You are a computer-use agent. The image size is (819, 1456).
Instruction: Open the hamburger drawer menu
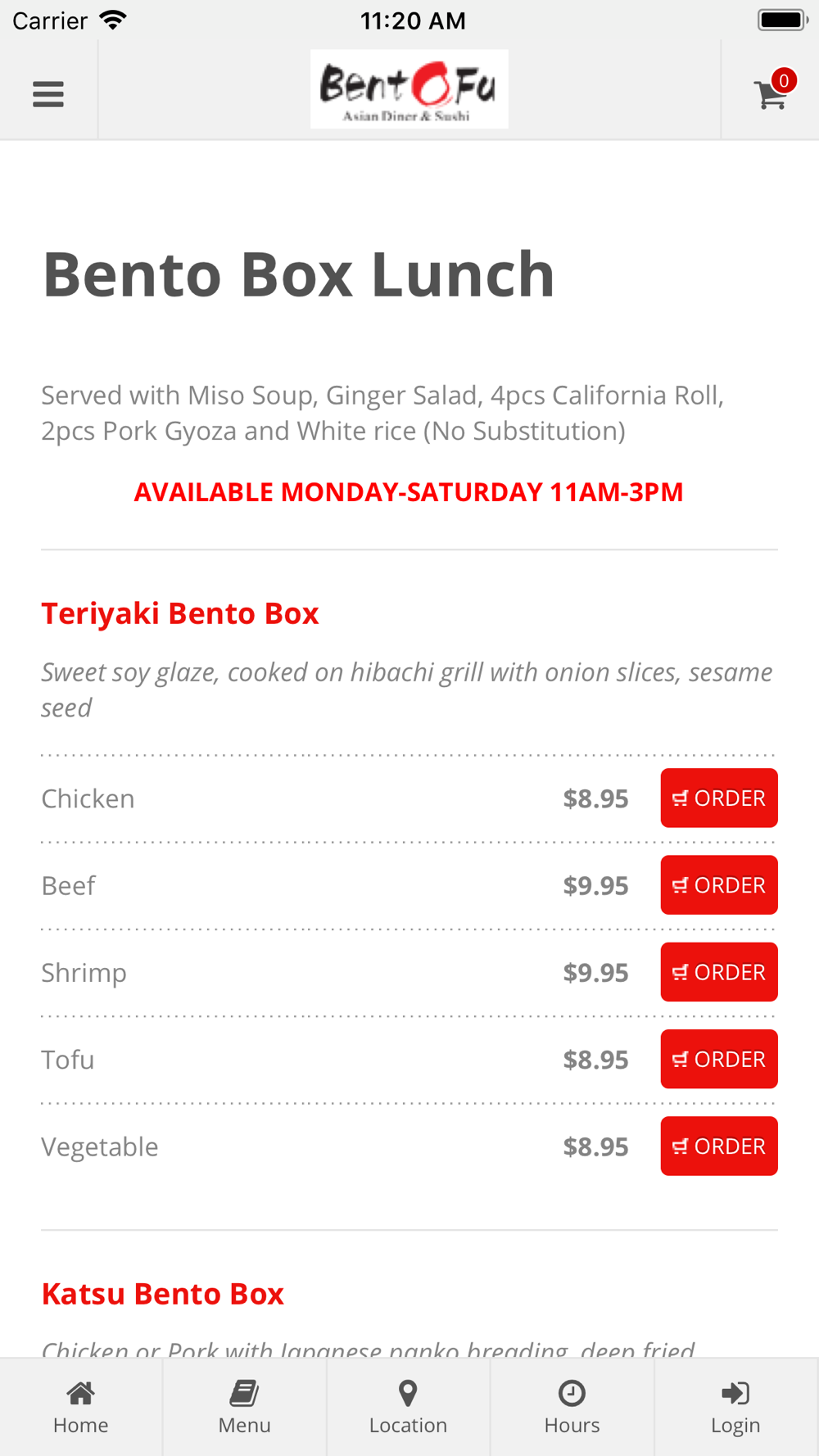(x=48, y=94)
